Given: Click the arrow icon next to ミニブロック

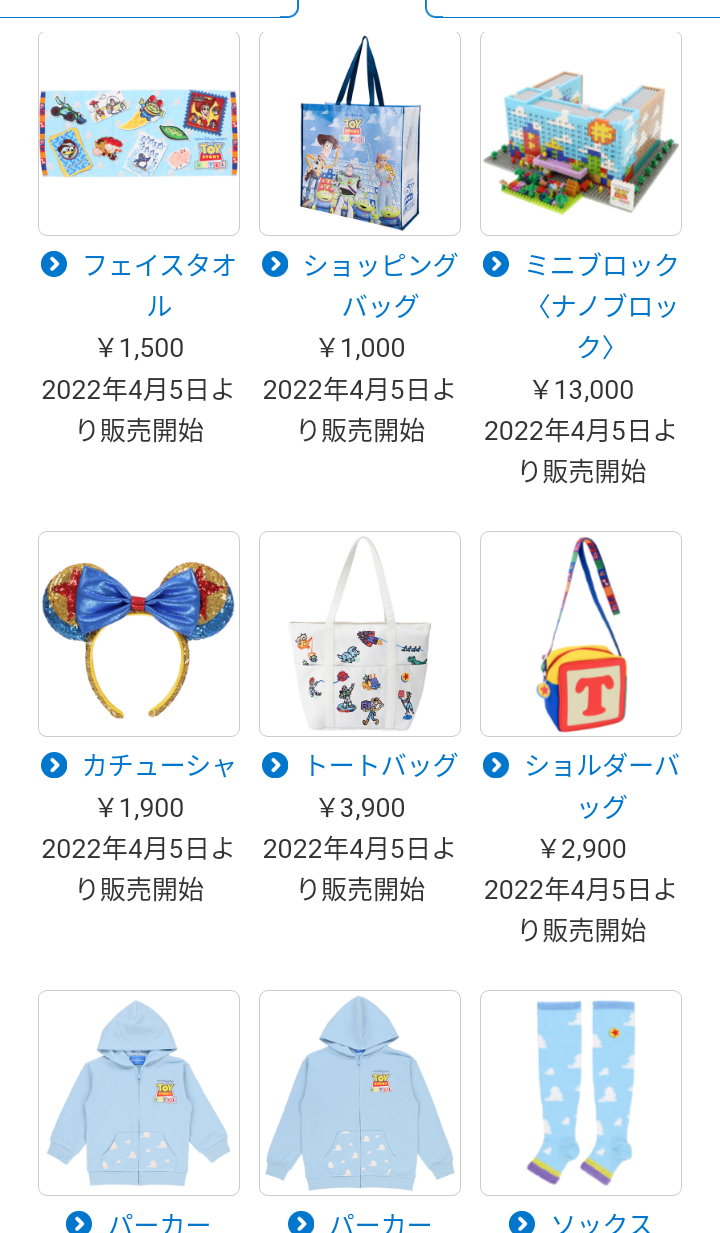Looking at the screenshot, I should 496,264.
